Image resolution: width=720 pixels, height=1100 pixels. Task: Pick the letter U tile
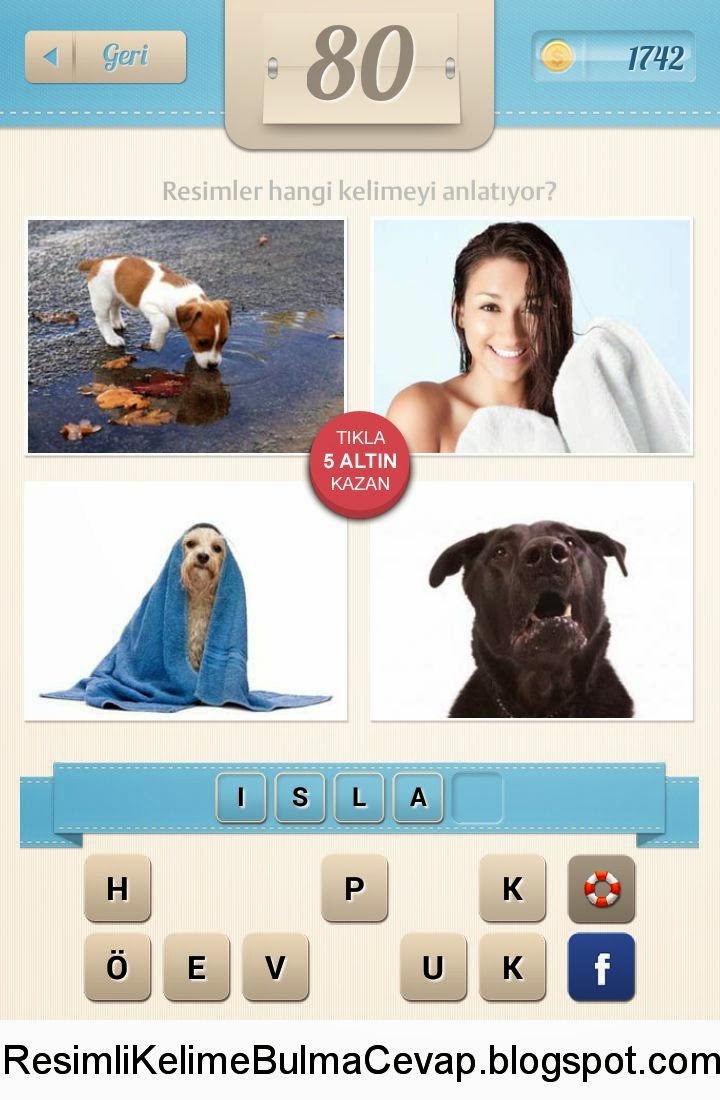point(433,967)
